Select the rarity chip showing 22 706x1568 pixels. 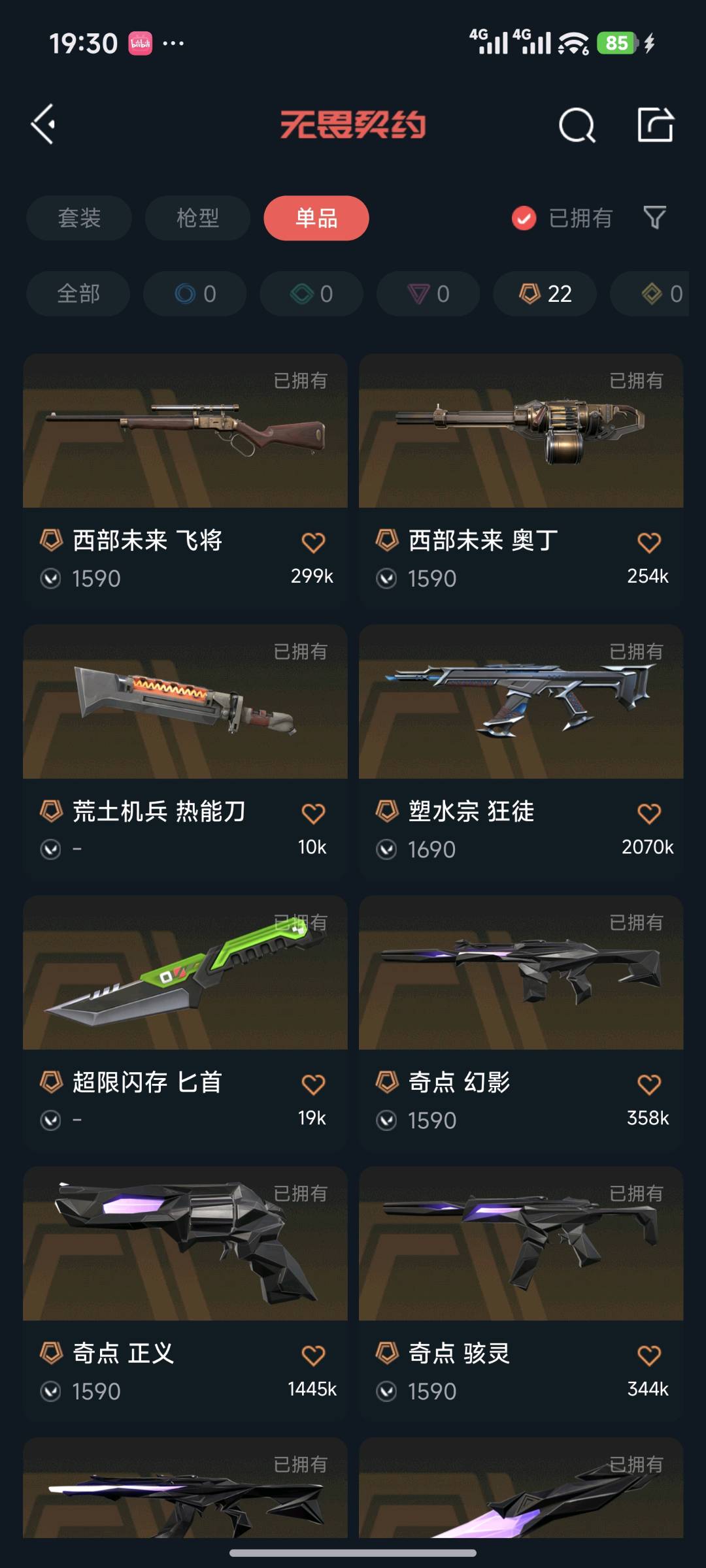pos(545,293)
